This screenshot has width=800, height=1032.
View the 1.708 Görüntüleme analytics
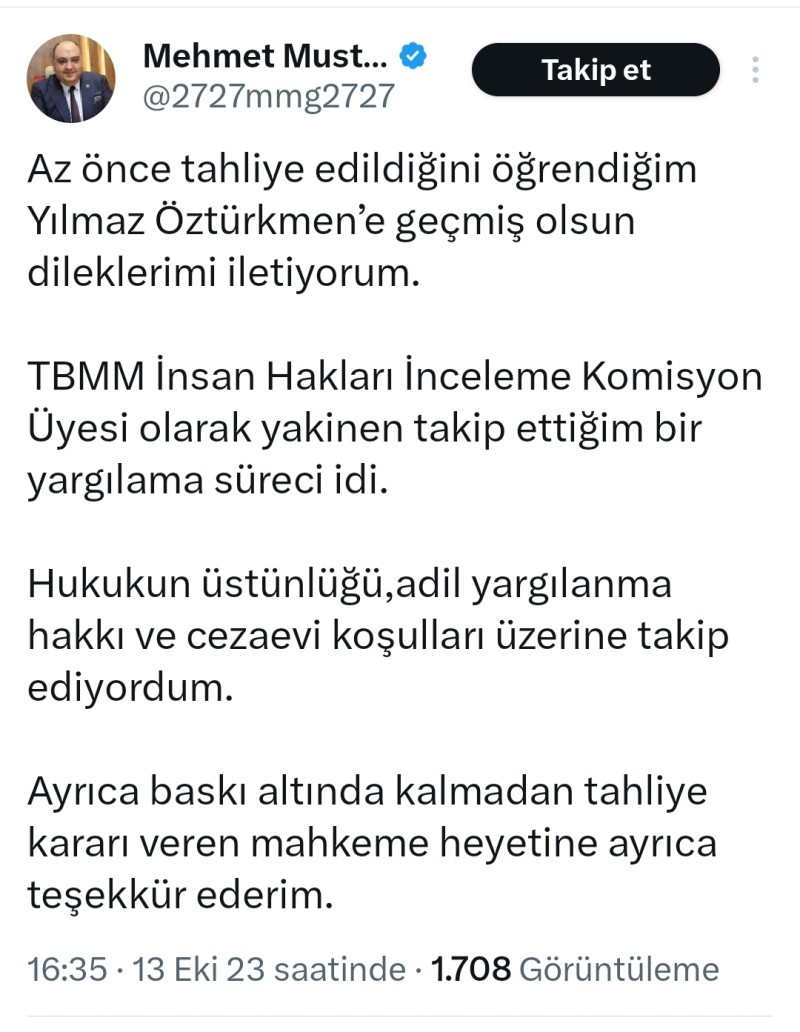[575, 969]
